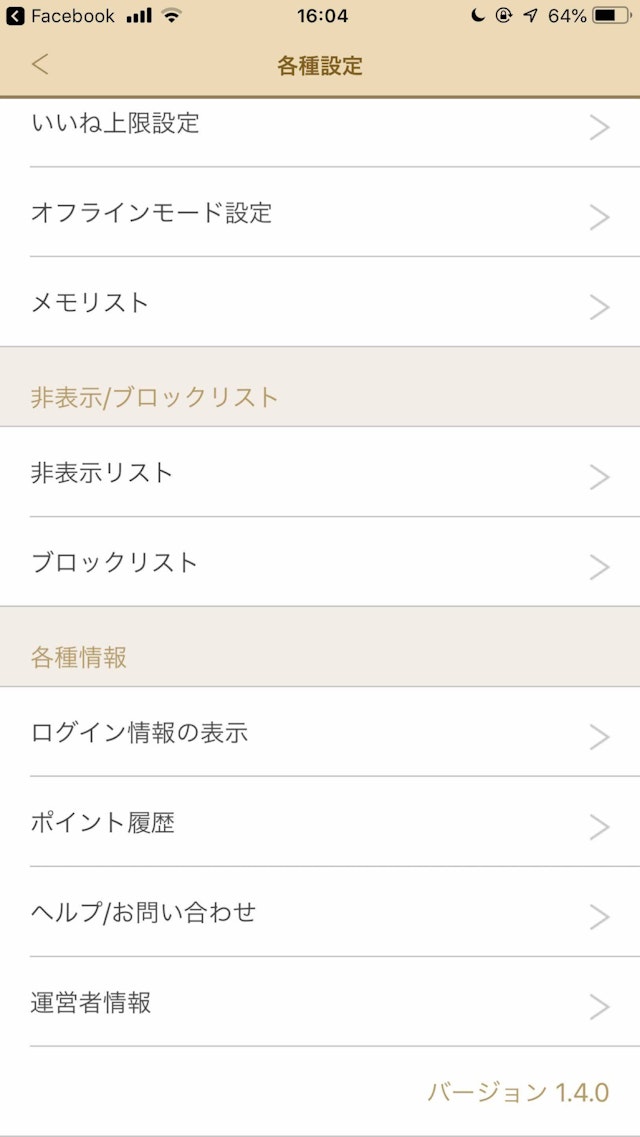
Task: Open the メモリスト row
Action: pos(320,304)
